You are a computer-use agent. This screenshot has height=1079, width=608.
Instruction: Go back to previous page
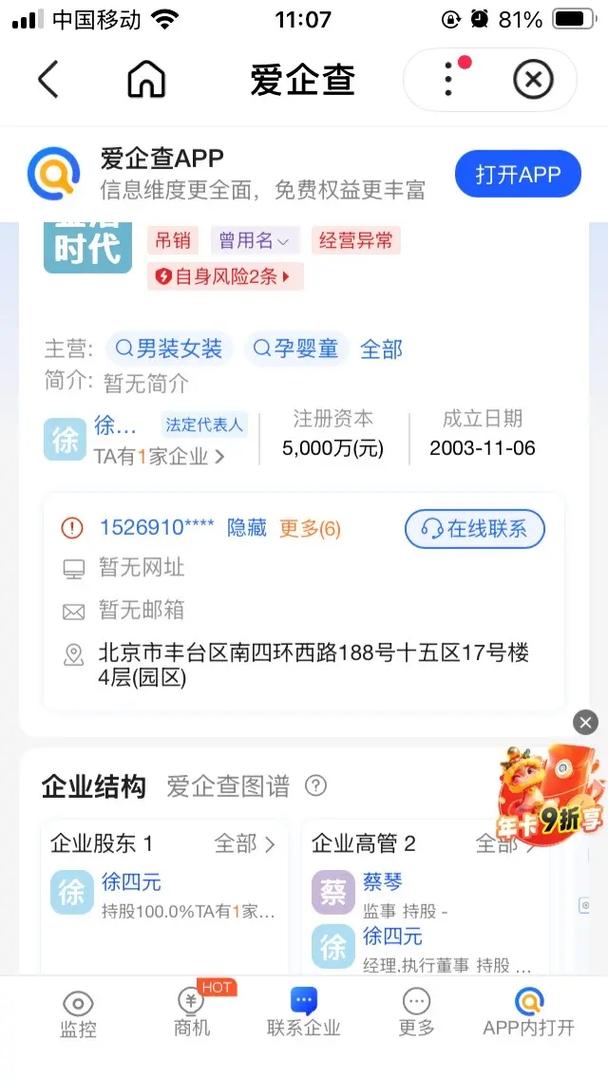(48, 80)
